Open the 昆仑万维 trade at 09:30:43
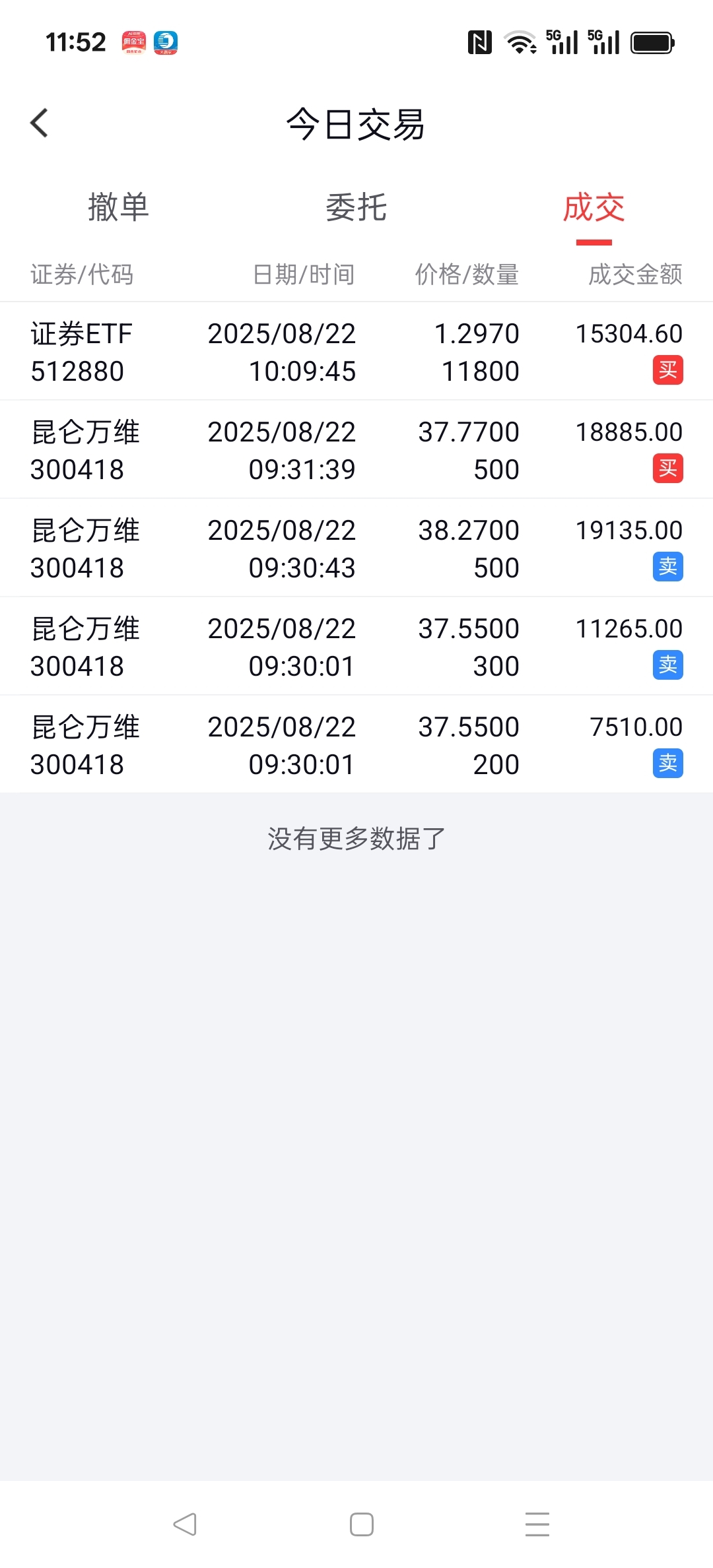713x1568 pixels. (356, 548)
